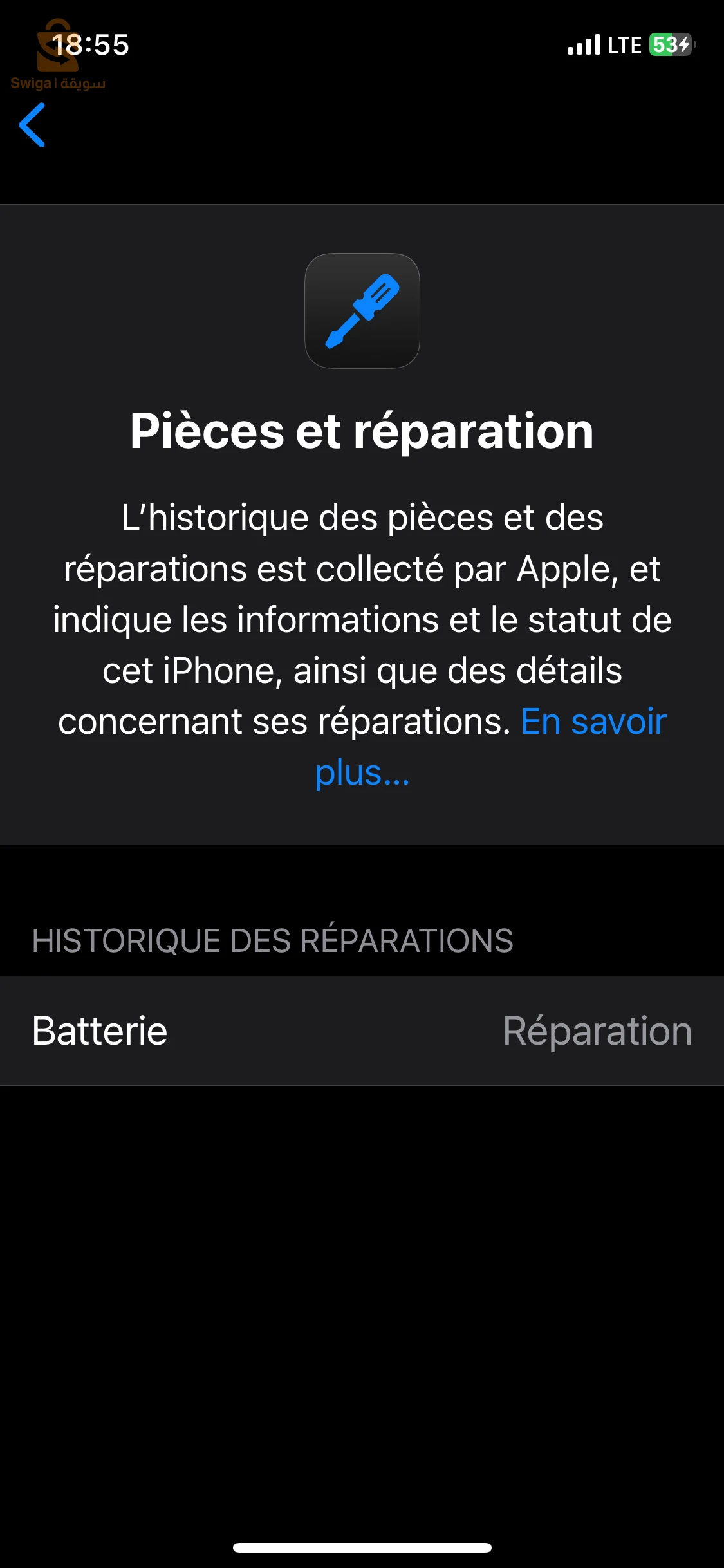This screenshot has width=724, height=1568.
Task: Open the Batterie repair history row
Action: click(362, 1031)
